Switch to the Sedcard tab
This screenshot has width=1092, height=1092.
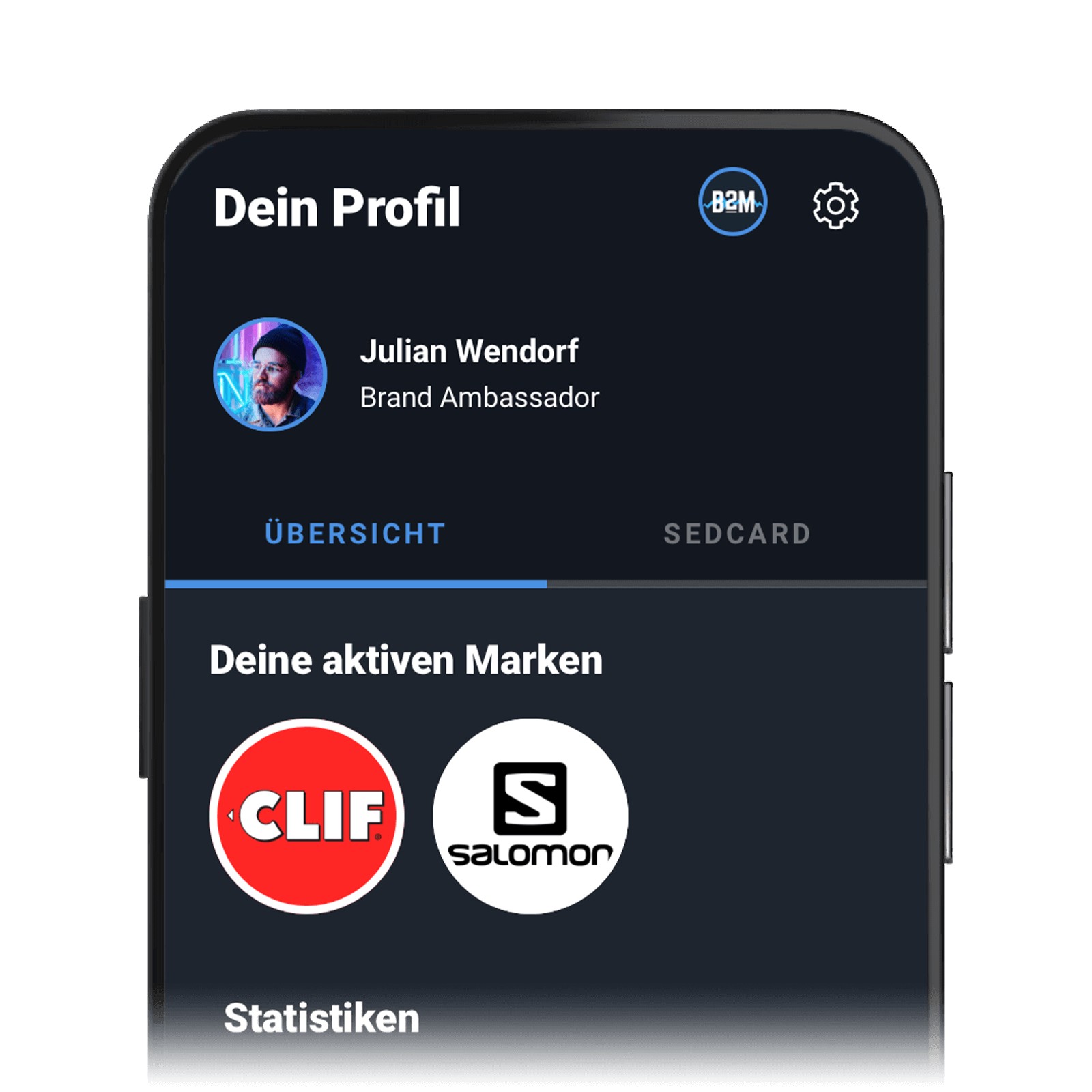click(737, 534)
